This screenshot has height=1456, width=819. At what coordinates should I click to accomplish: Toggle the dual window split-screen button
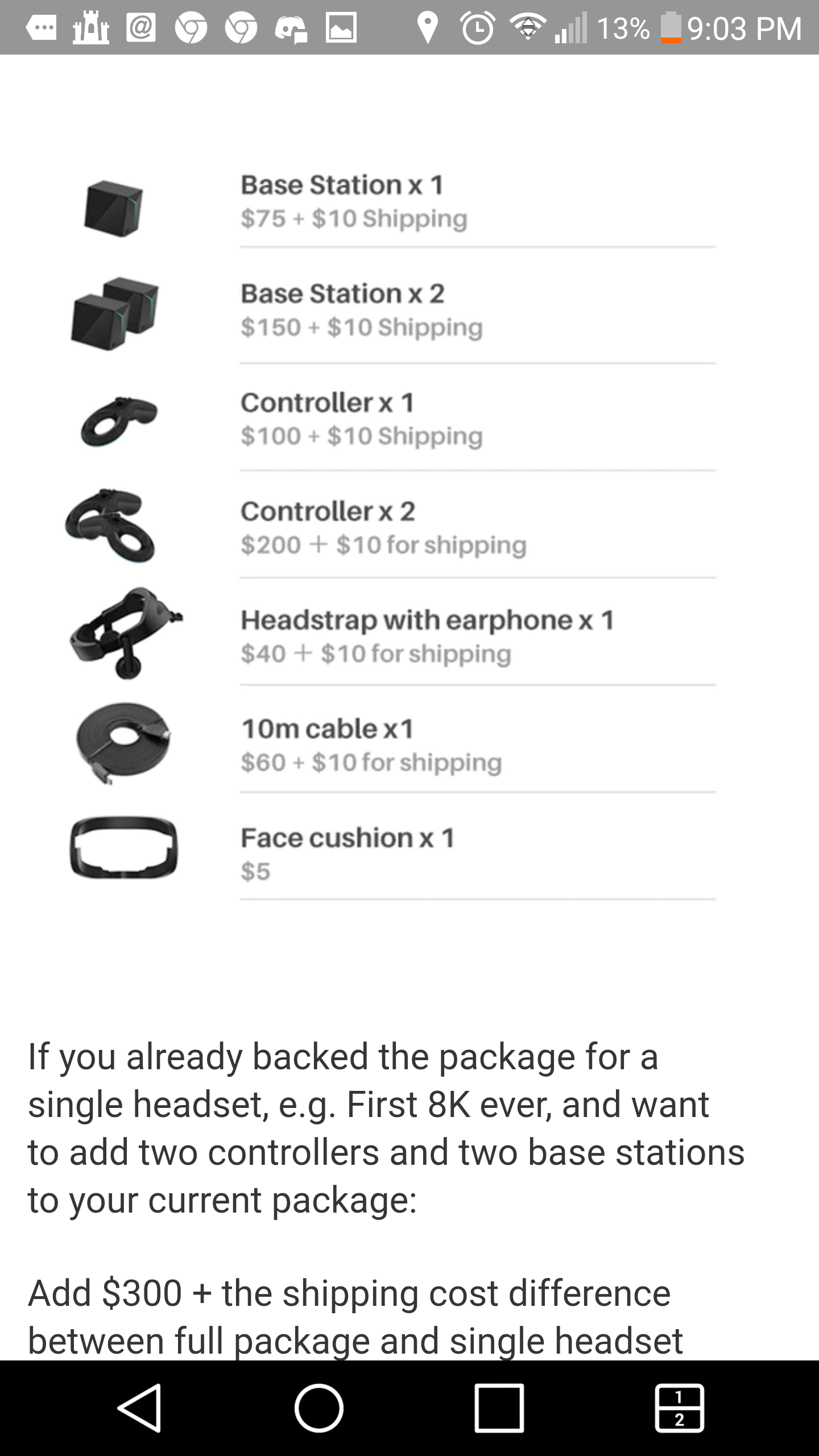[x=680, y=1408]
